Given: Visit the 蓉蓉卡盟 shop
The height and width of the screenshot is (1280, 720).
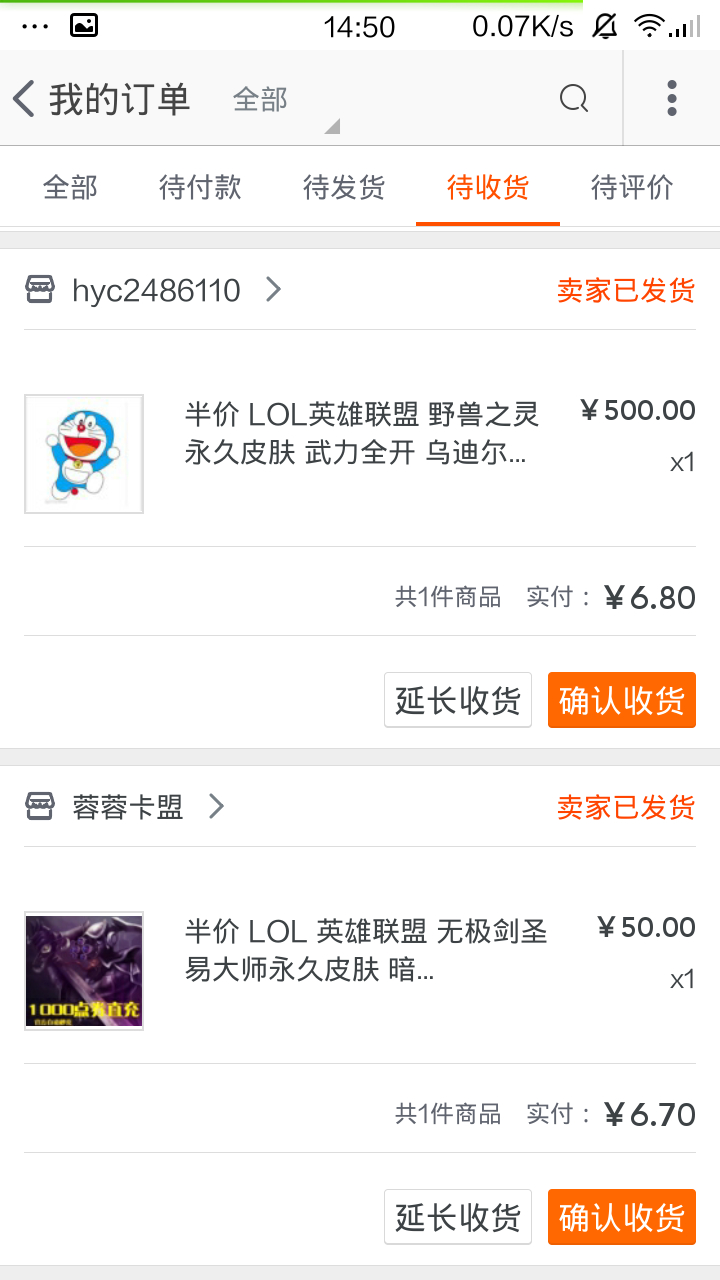Looking at the screenshot, I should [128, 807].
